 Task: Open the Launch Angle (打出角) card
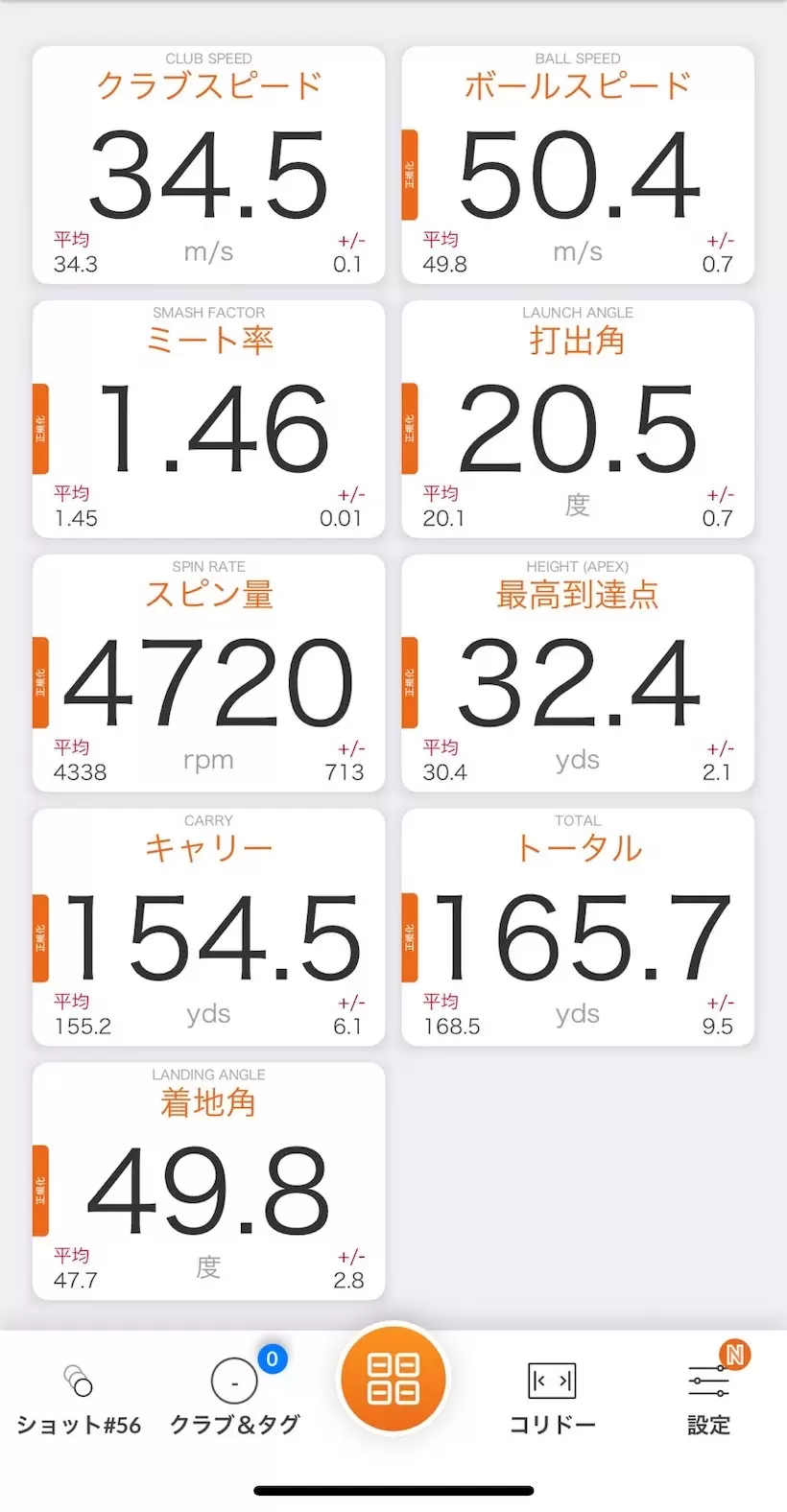coord(577,419)
